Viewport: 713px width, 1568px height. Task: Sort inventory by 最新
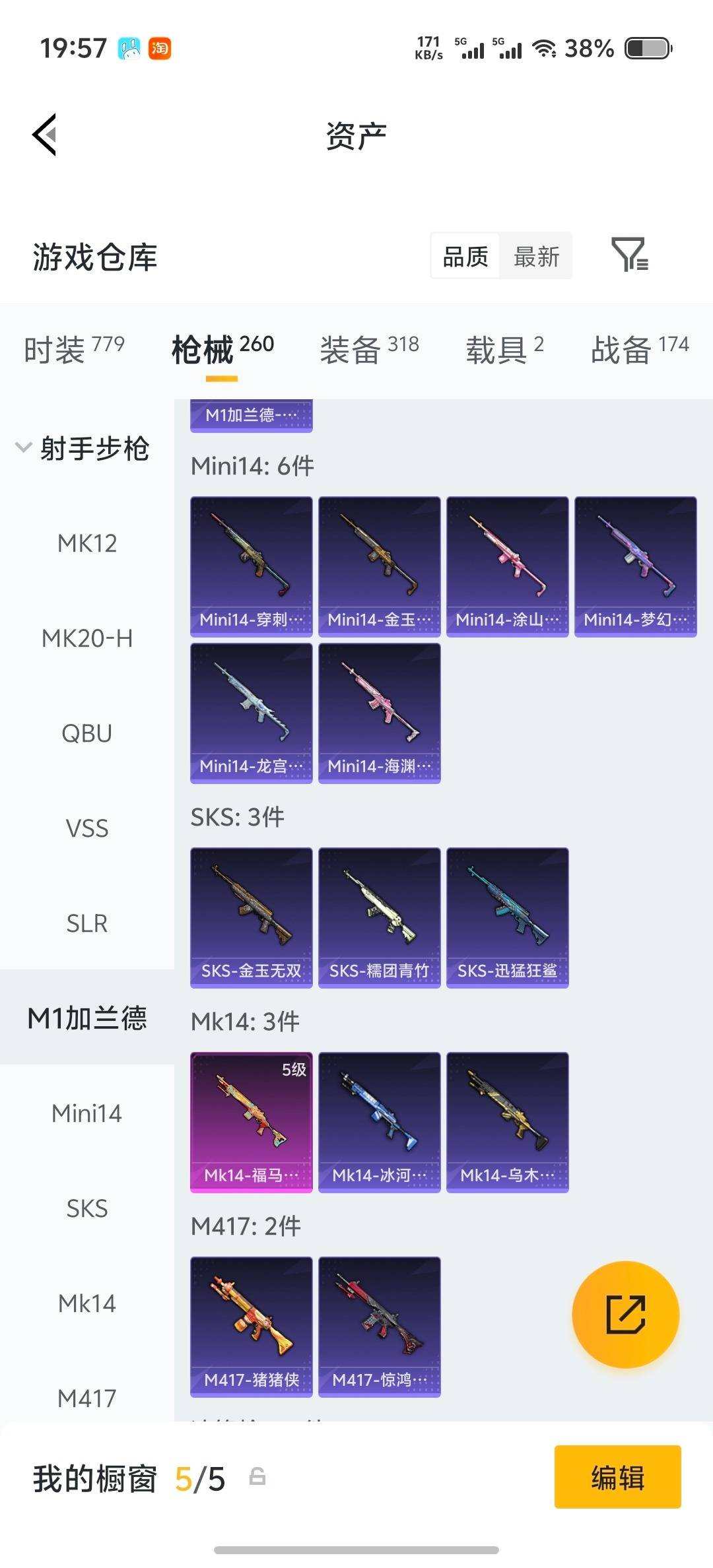[x=537, y=256]
